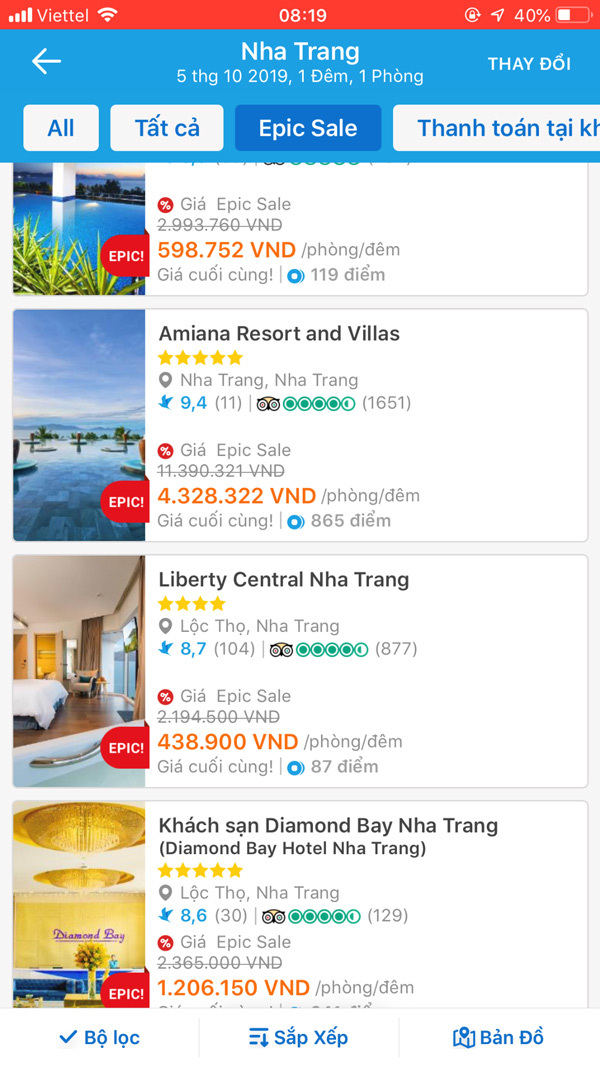Viewport: 600px width, 1067px height.
Task: Select the Epic Sale filter chip
Action: pyautogui.click(x=308, y=128)
